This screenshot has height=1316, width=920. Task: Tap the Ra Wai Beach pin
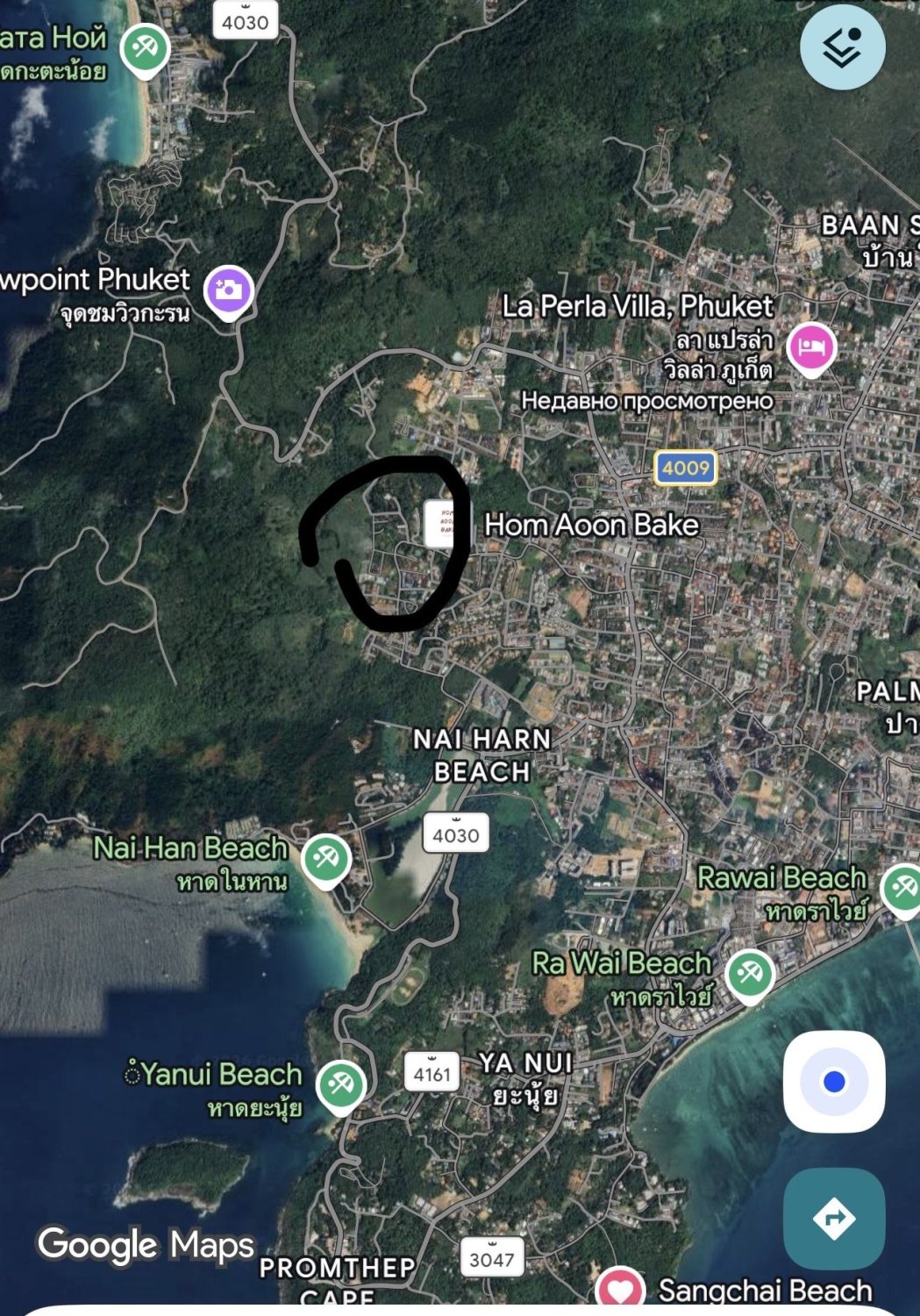[749, 974]
